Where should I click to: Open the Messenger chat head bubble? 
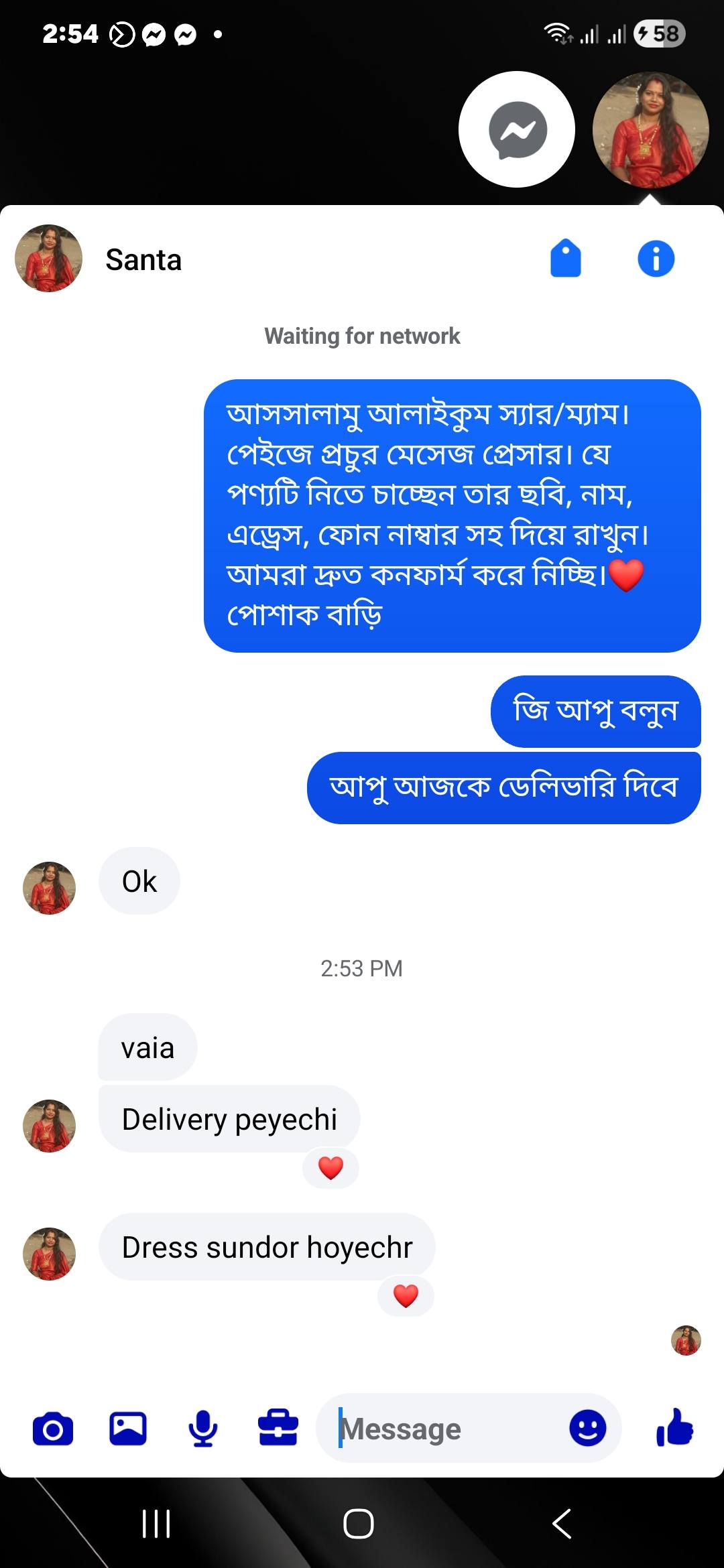[516, 130]
